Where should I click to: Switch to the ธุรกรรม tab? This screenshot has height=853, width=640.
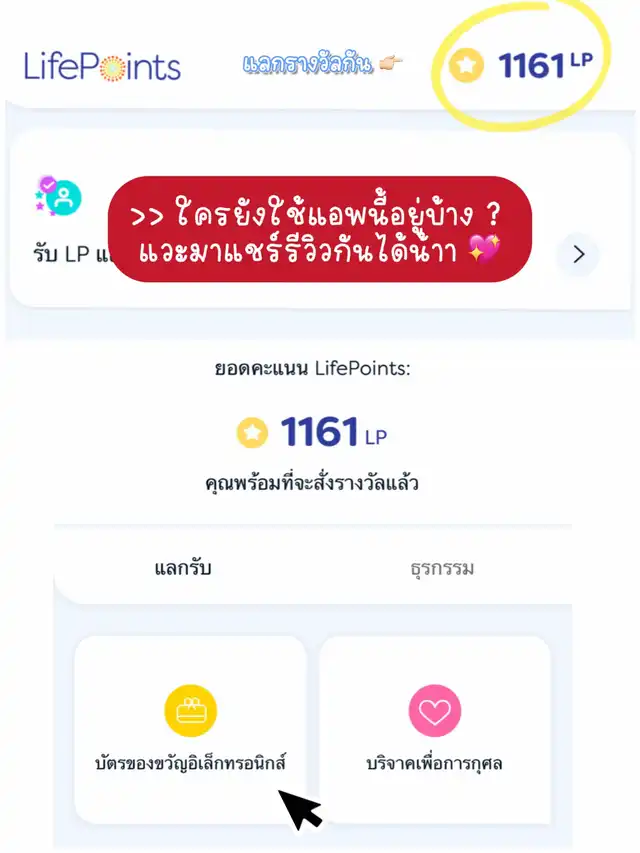pos(442,568)
